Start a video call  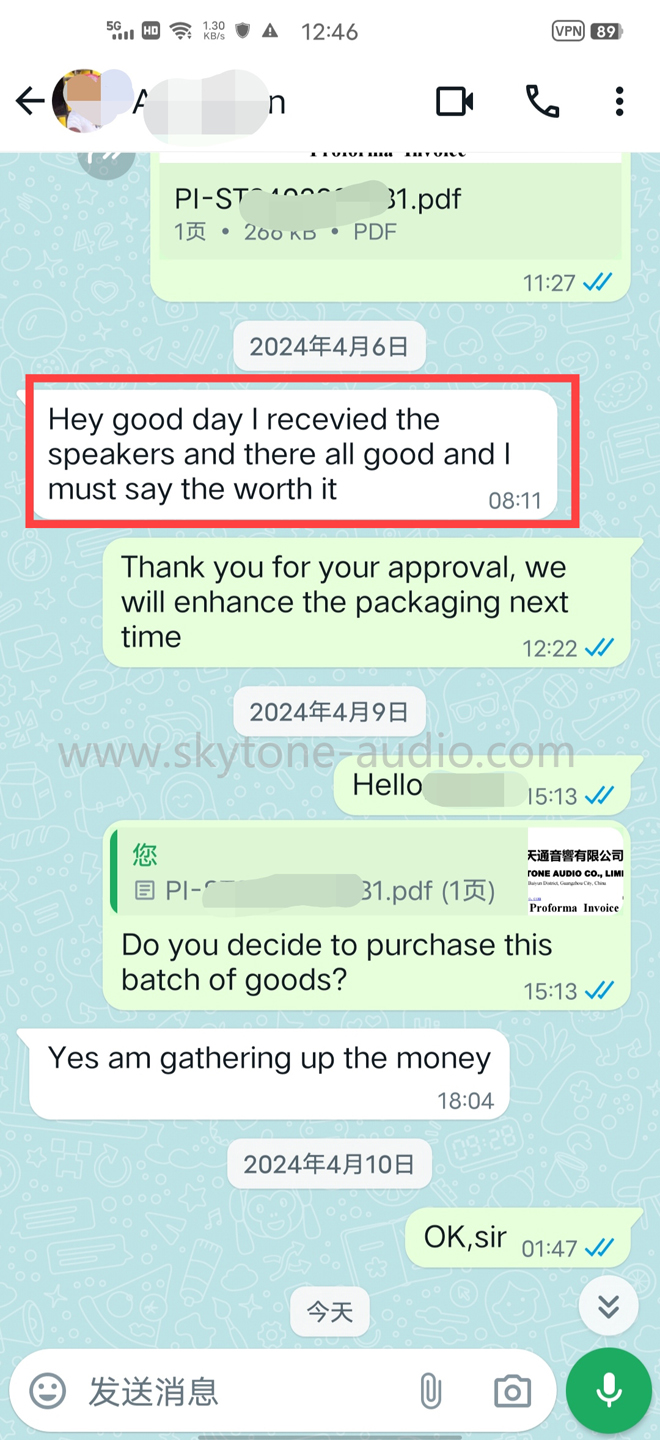tap(454, 101)
